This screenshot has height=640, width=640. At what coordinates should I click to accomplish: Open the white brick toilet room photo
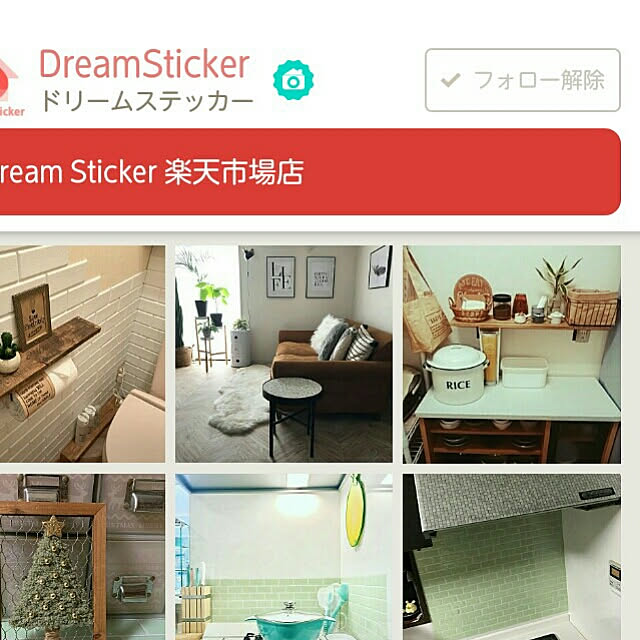[x=82, y=354]
